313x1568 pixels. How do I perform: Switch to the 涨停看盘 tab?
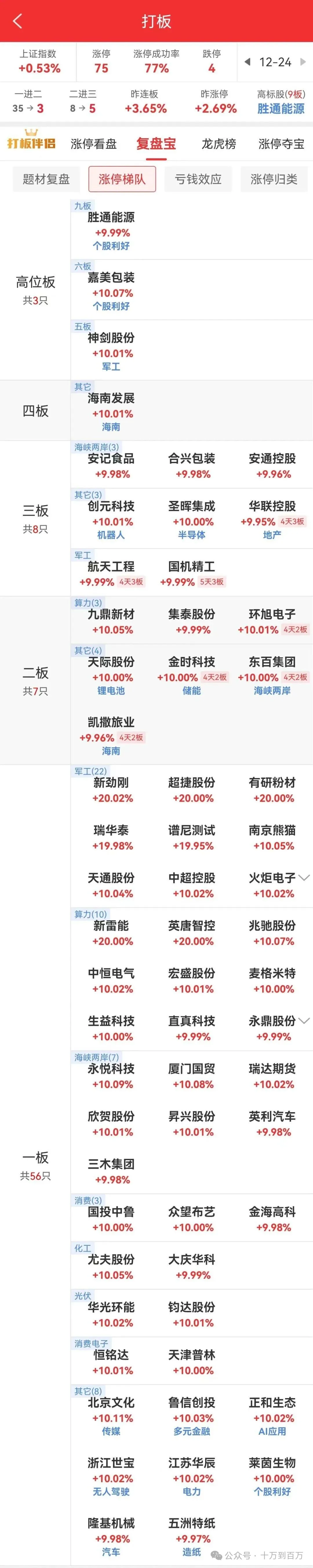click(x=94, y=144)
